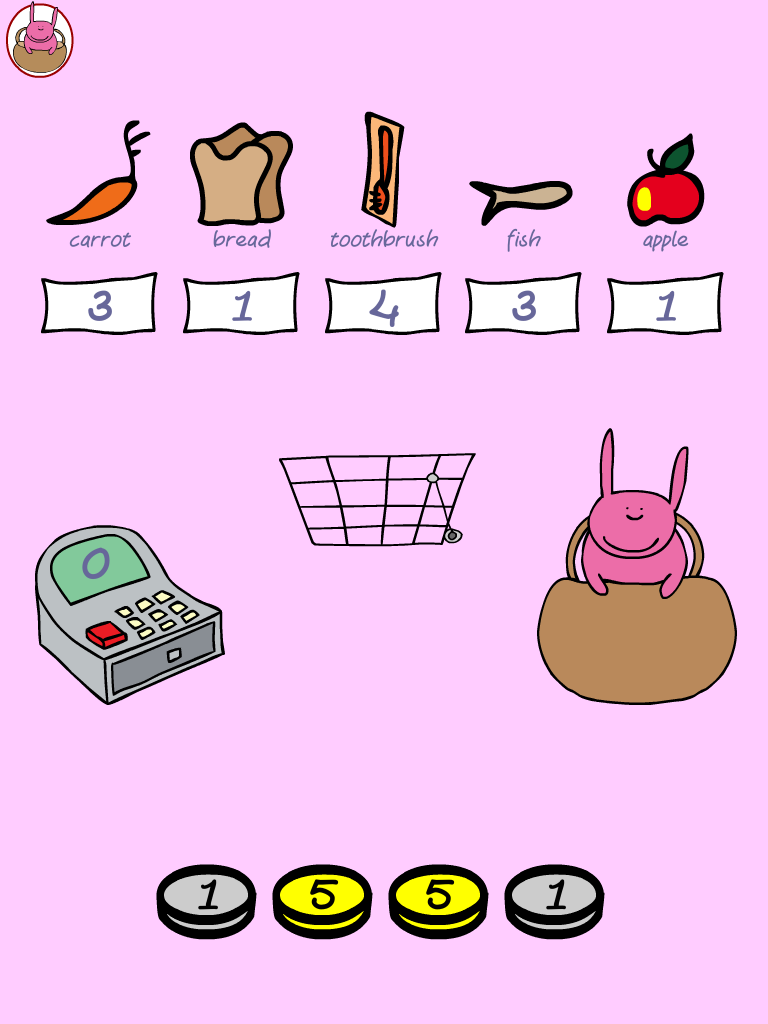Image resolution: width=768 pixels, height=1024 pixels.
Task: Tap the shopping basket
Action: point(375,500)
